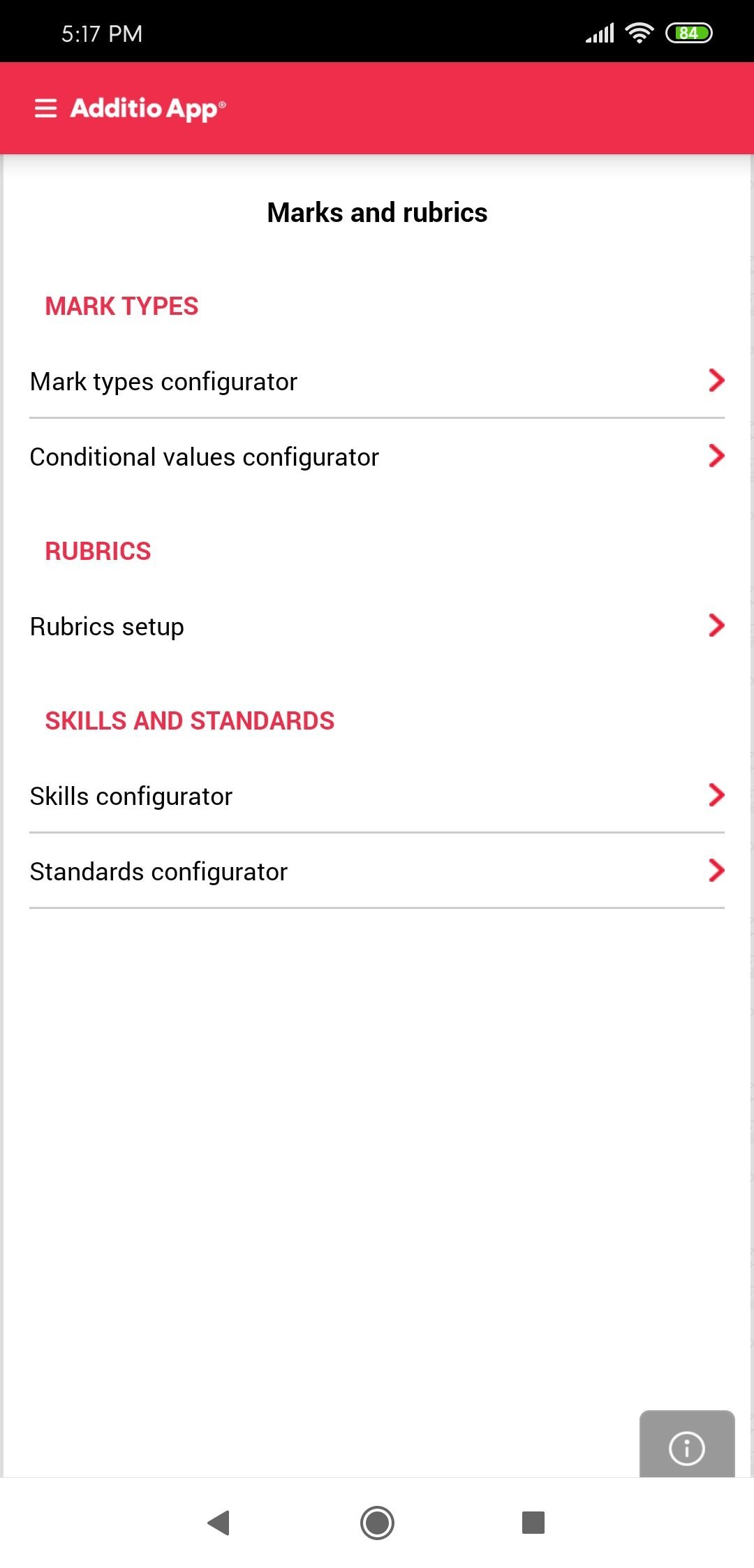Open Standards configurator

(x=377, y=871)
